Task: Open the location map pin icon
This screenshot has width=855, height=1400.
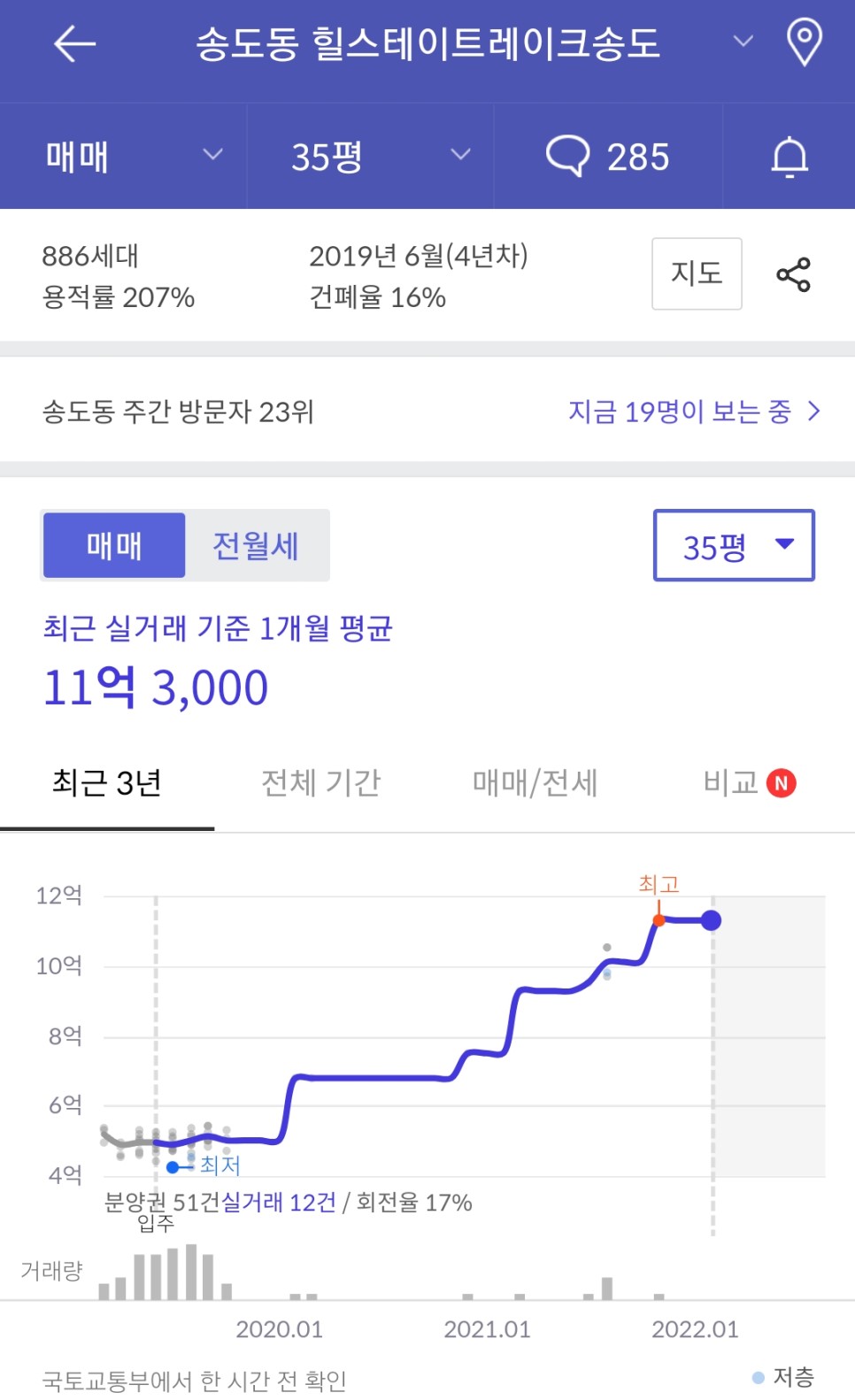Action: click(805, 42)
